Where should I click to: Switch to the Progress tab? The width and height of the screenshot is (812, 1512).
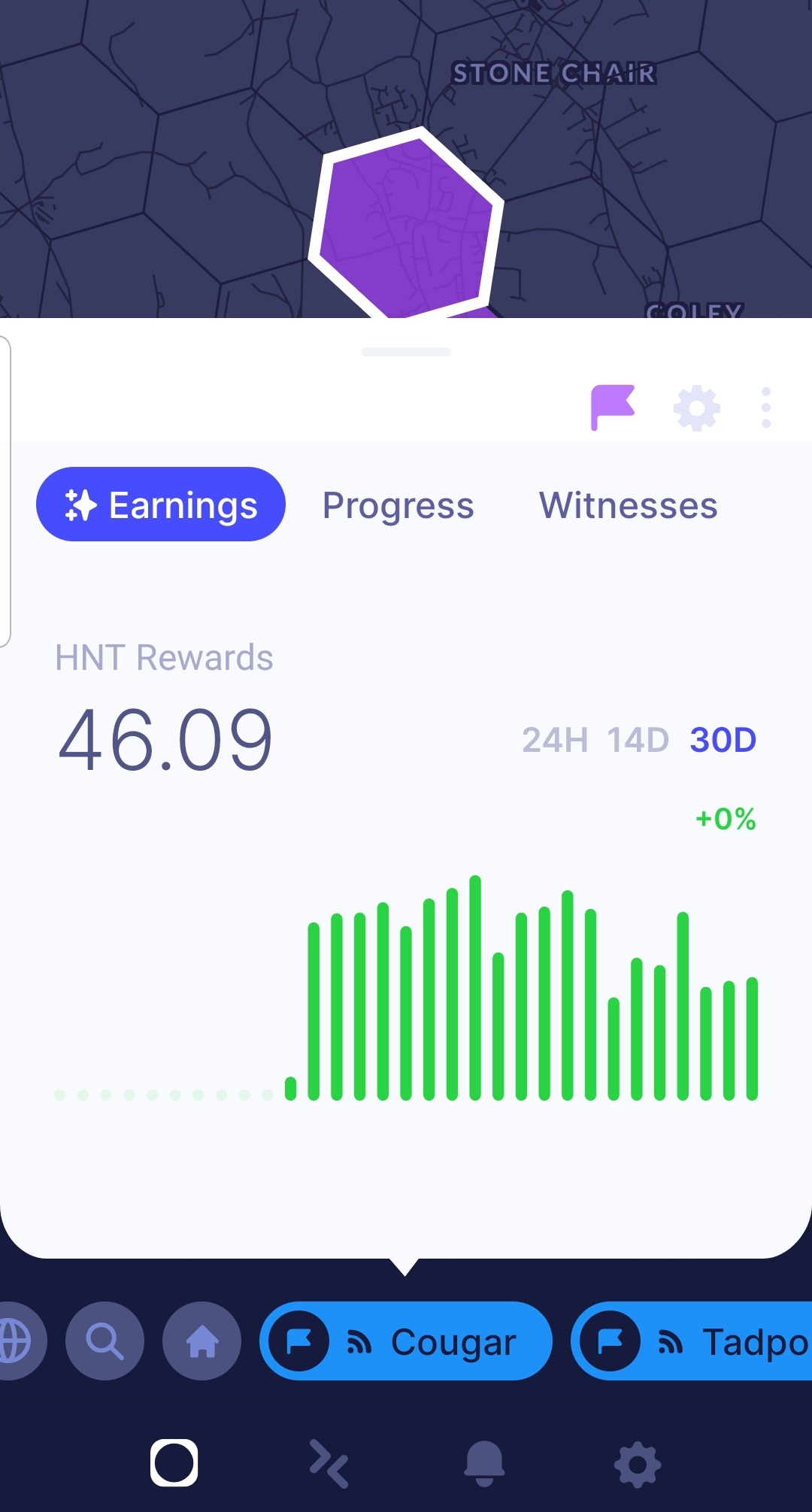coord(398,505)
